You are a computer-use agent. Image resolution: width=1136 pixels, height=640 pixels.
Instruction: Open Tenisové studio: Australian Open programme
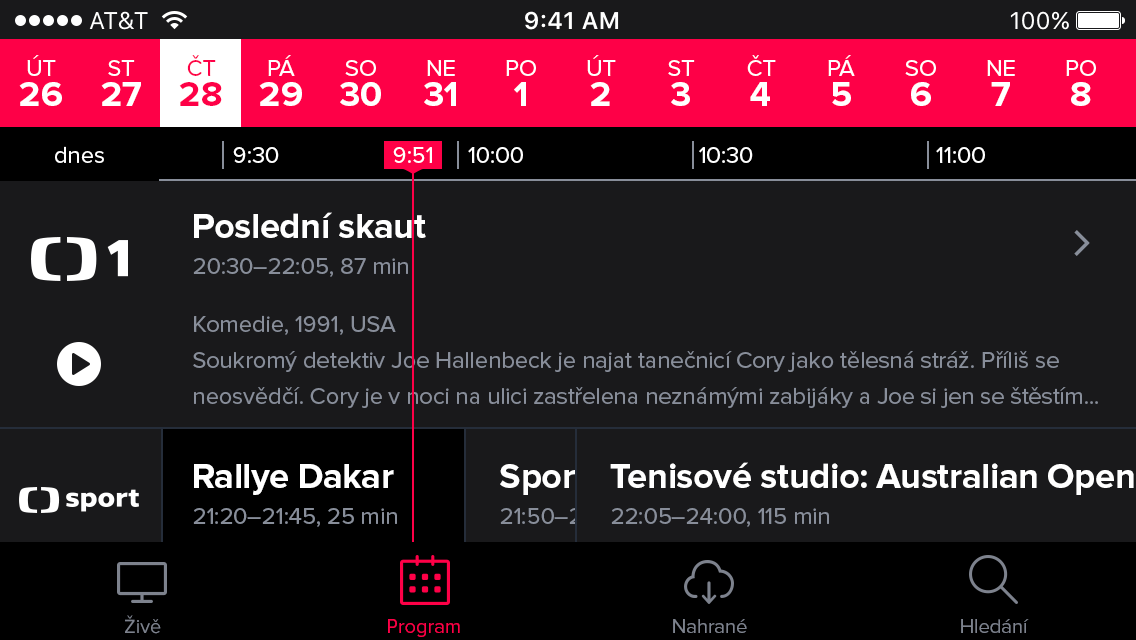click(x=860, y=490)
